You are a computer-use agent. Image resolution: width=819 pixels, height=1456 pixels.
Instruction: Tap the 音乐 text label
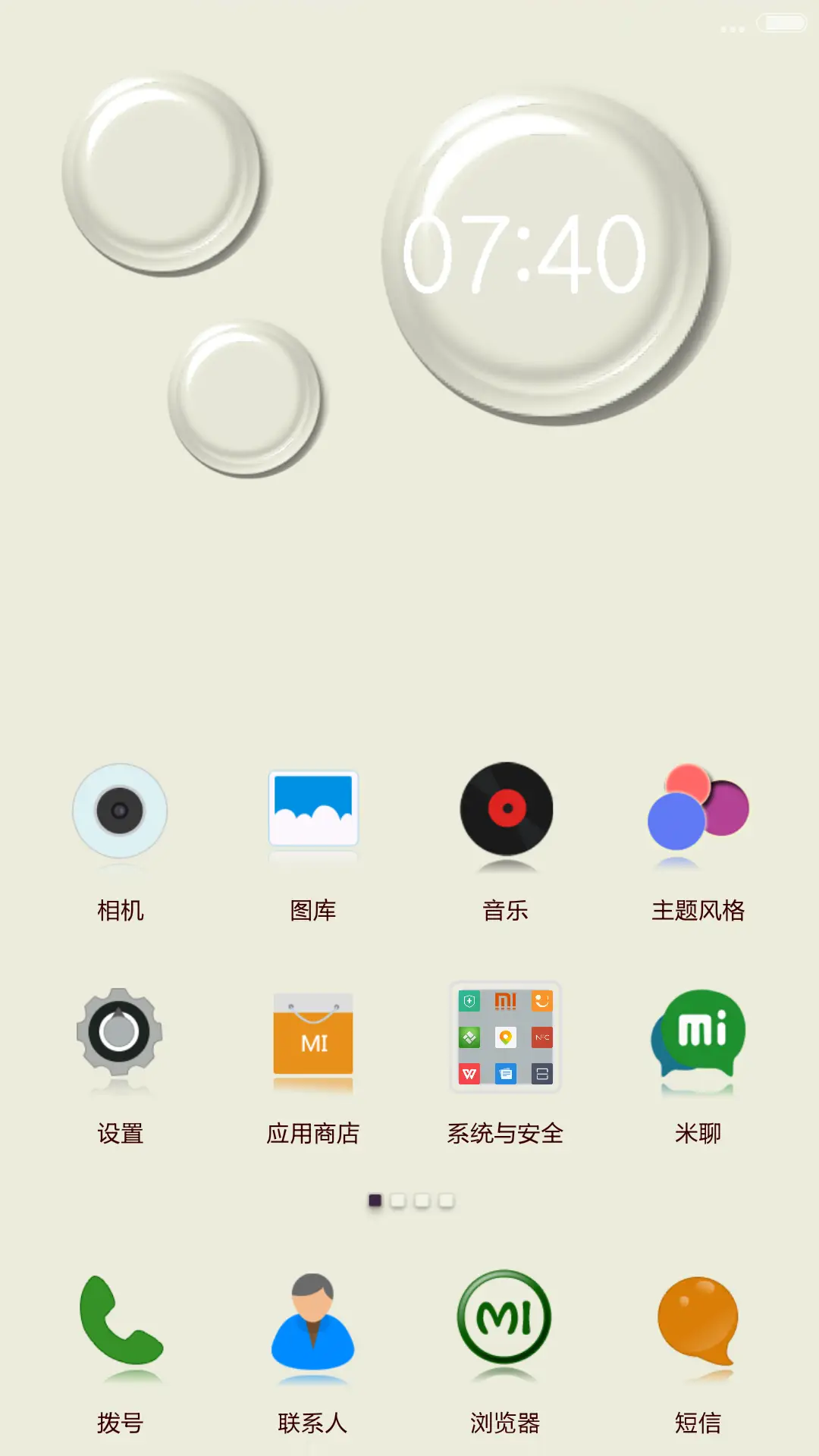506,910
